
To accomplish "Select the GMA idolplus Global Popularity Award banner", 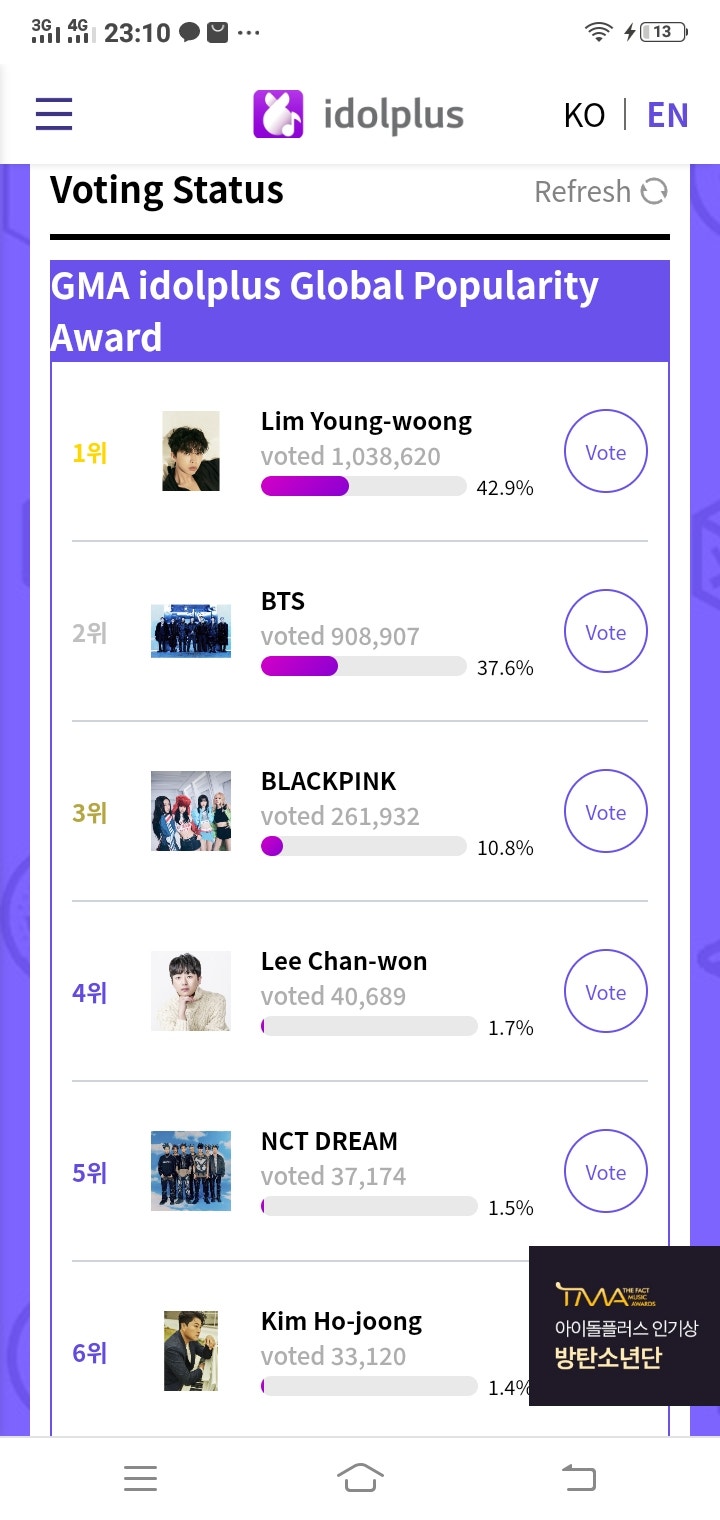I will 360,310.
